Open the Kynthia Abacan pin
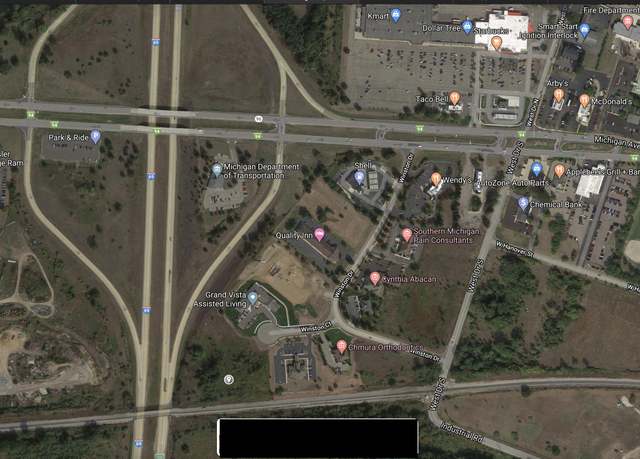 pyautogui.click(x=375, y=278)
